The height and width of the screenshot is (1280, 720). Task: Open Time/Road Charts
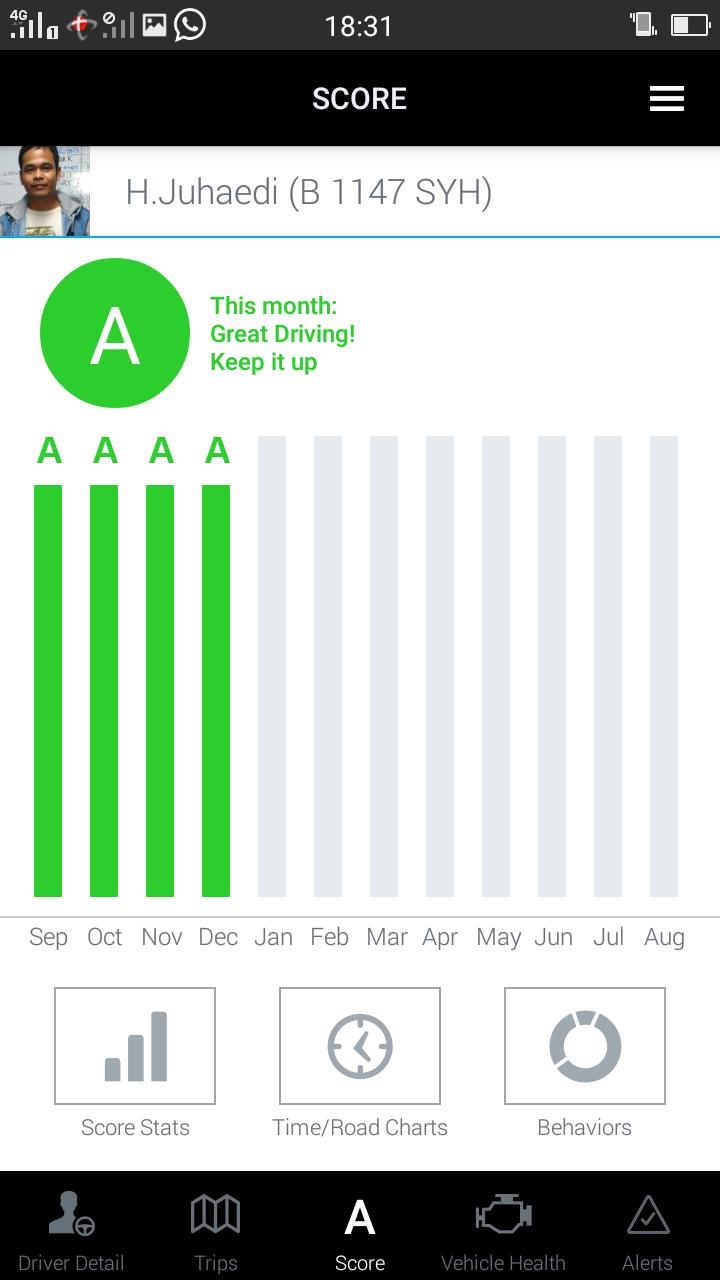coord(360,1046)
